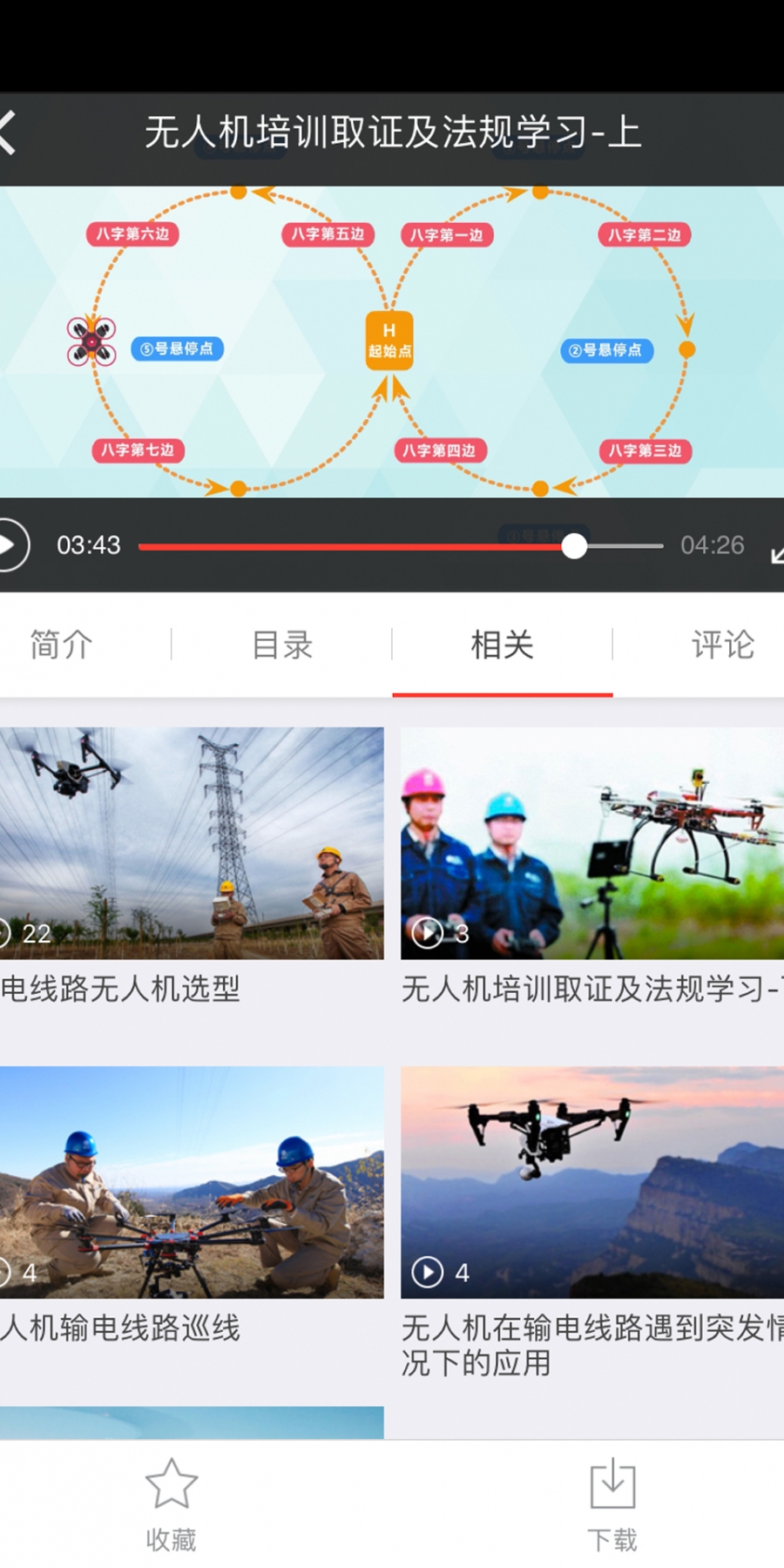Viewport: 784px width, 1568px height.
Task: Tap the video play button
Action: tap(10, 545)
